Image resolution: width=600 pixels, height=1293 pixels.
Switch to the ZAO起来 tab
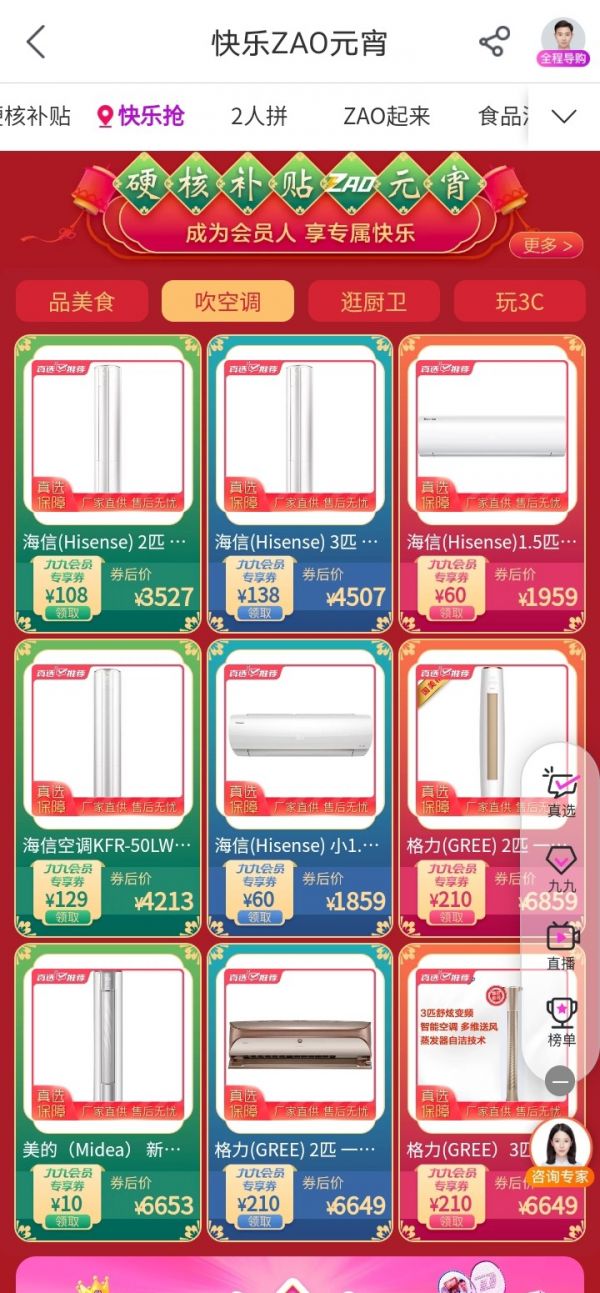point(386,116)
